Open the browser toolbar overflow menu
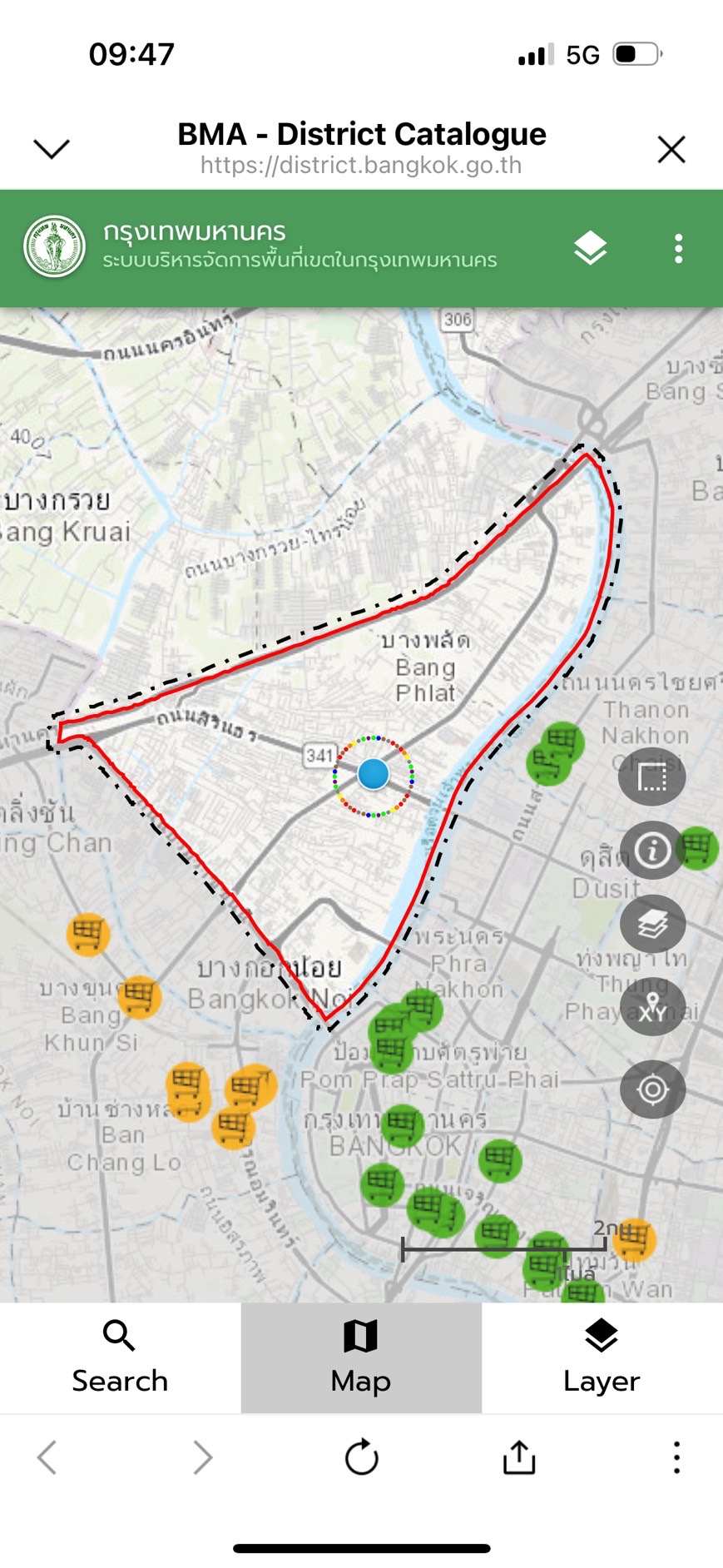Image resolution: width=723 pixels, height=1568 pixels. (x=677, y=1457)
